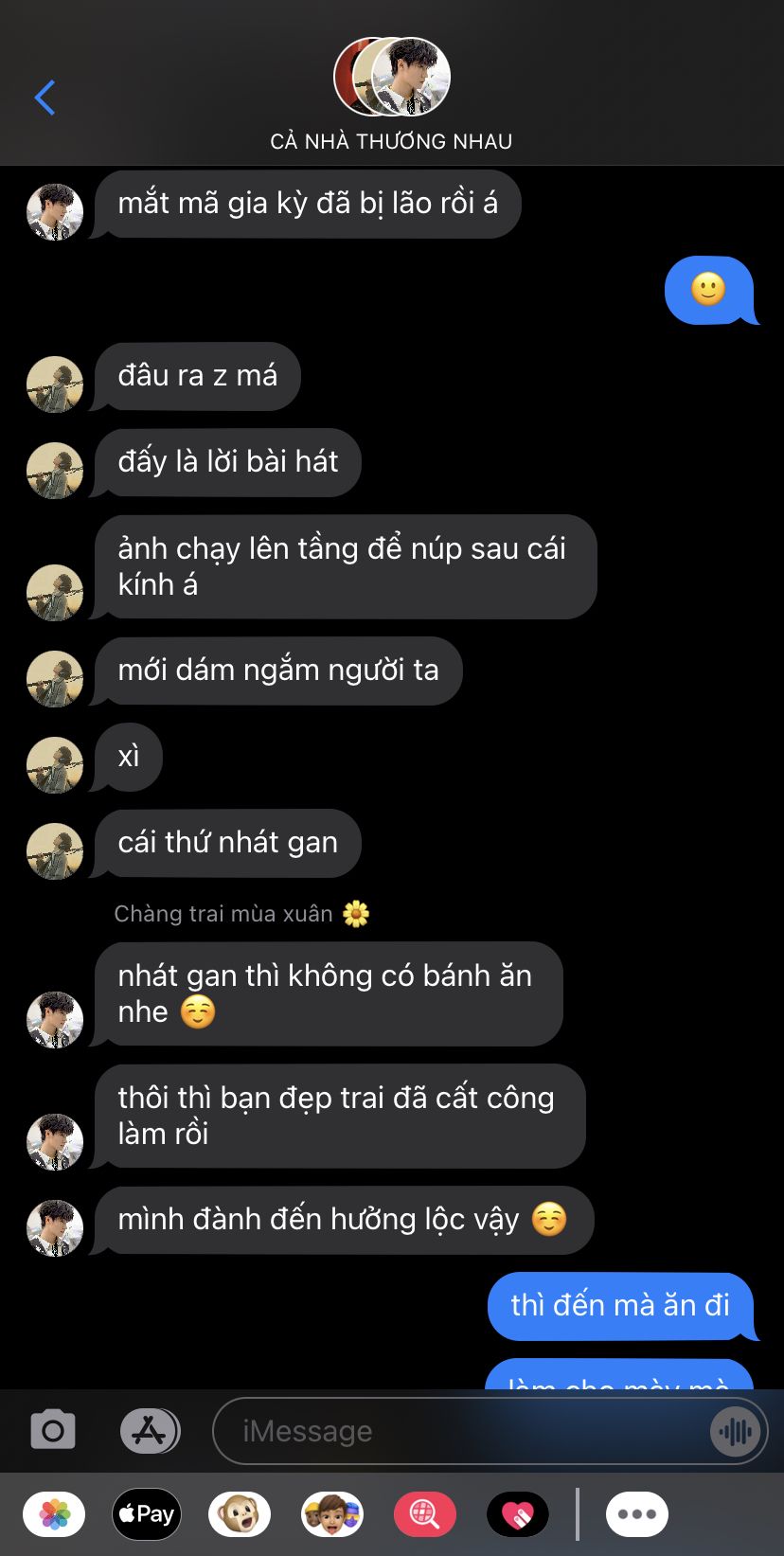
Task: Open the Digital Touch heart app
Action: tap(518, 1514)
